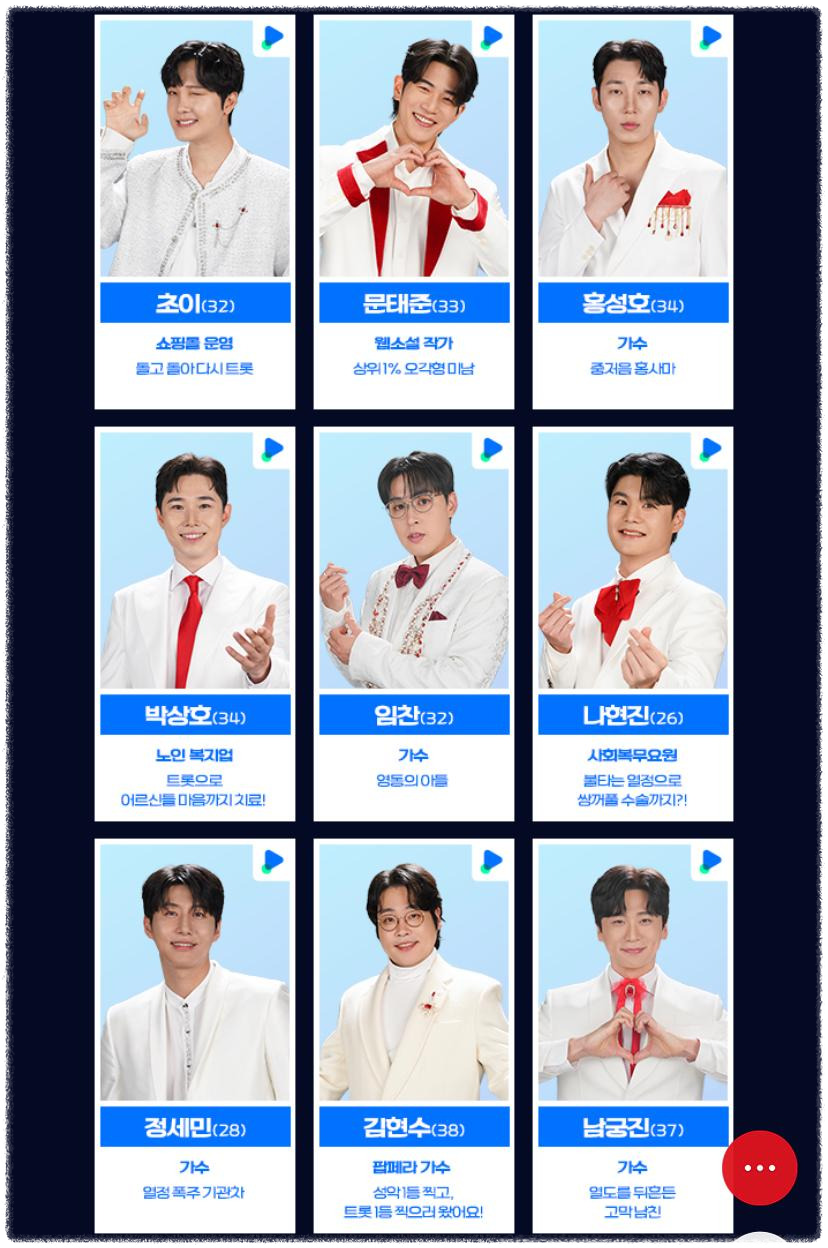
Task: Open 나현진(26) contestant details
Action: [x=633, y=715]
